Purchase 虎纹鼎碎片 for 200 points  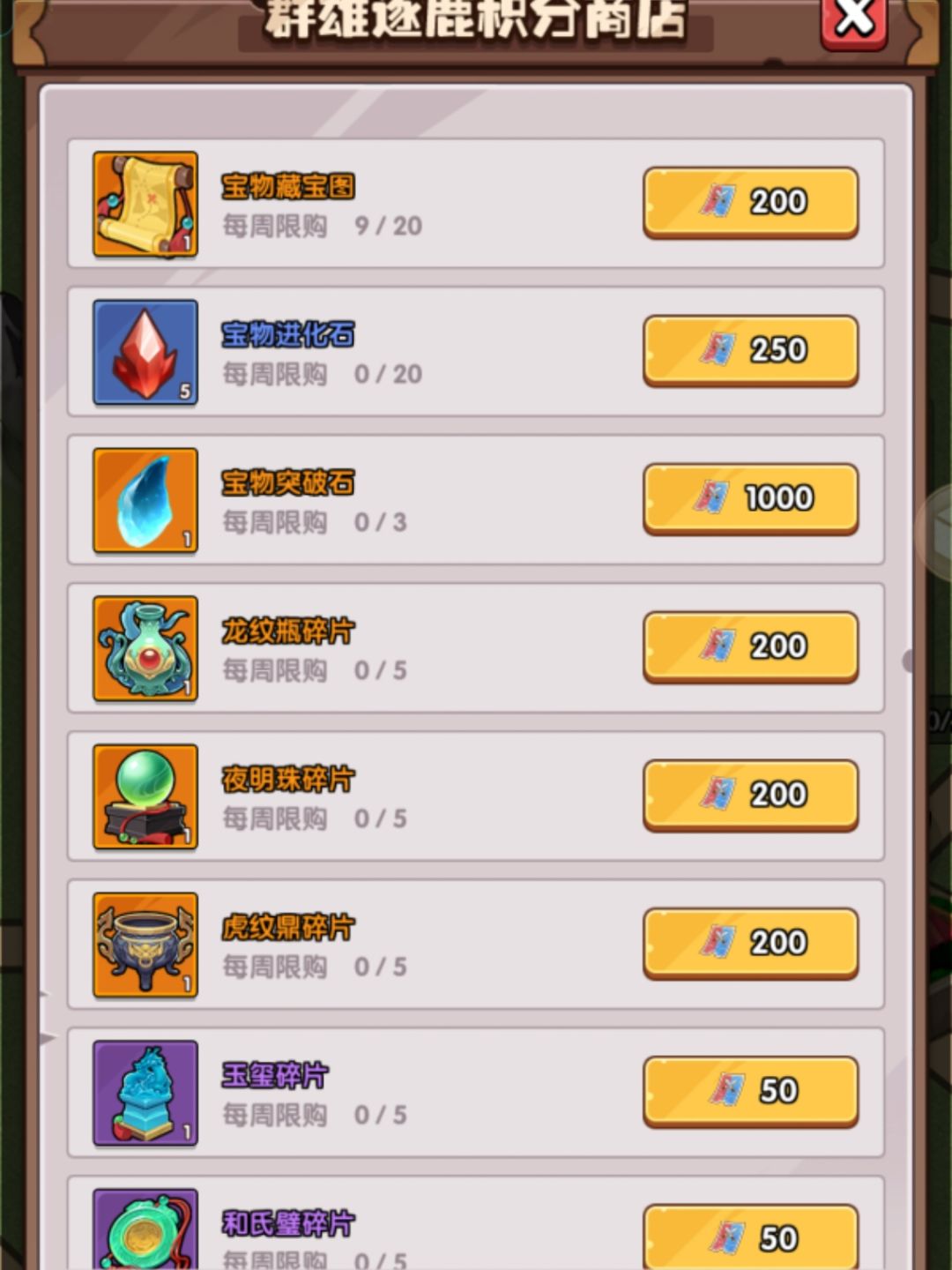[x=750, y=942]
